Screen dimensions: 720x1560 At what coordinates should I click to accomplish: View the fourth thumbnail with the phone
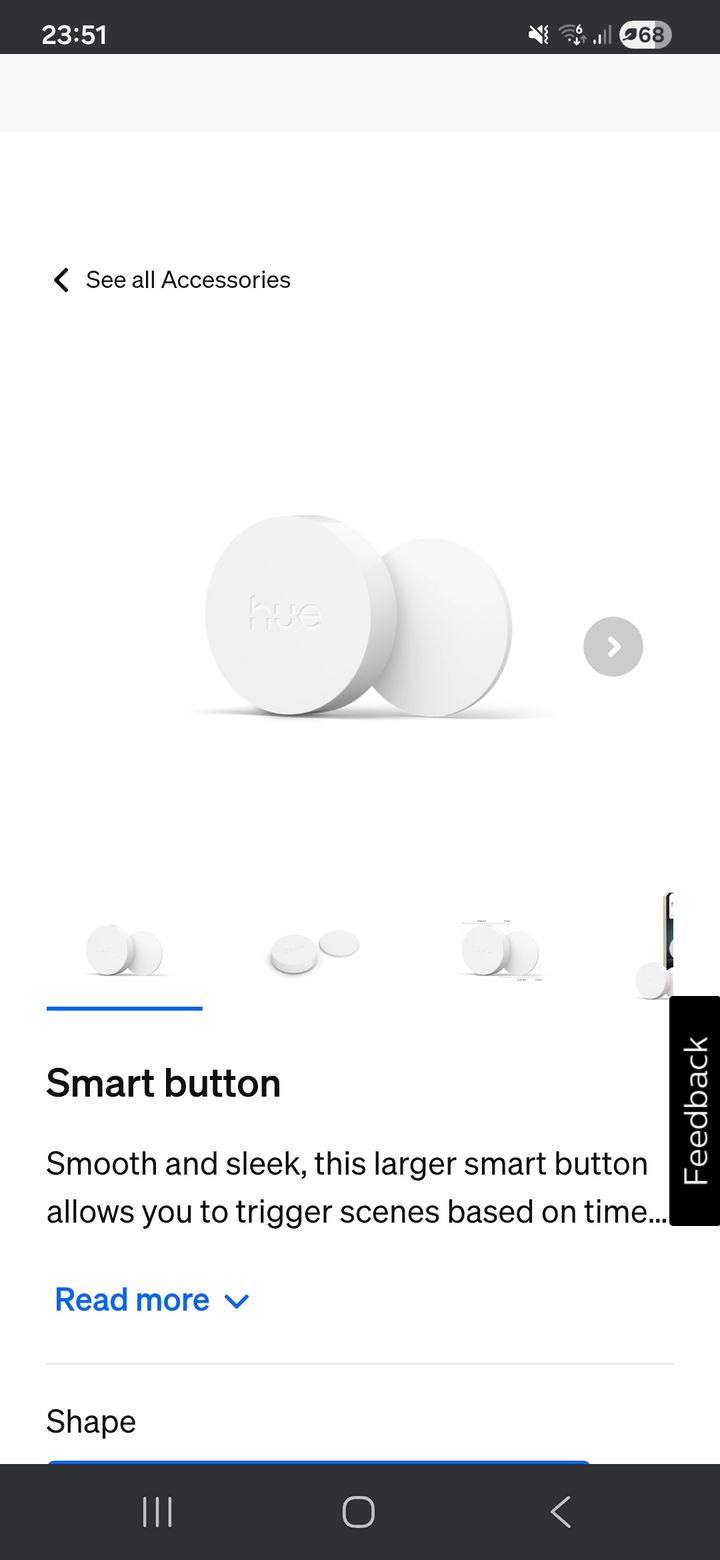tap(655, 950)
